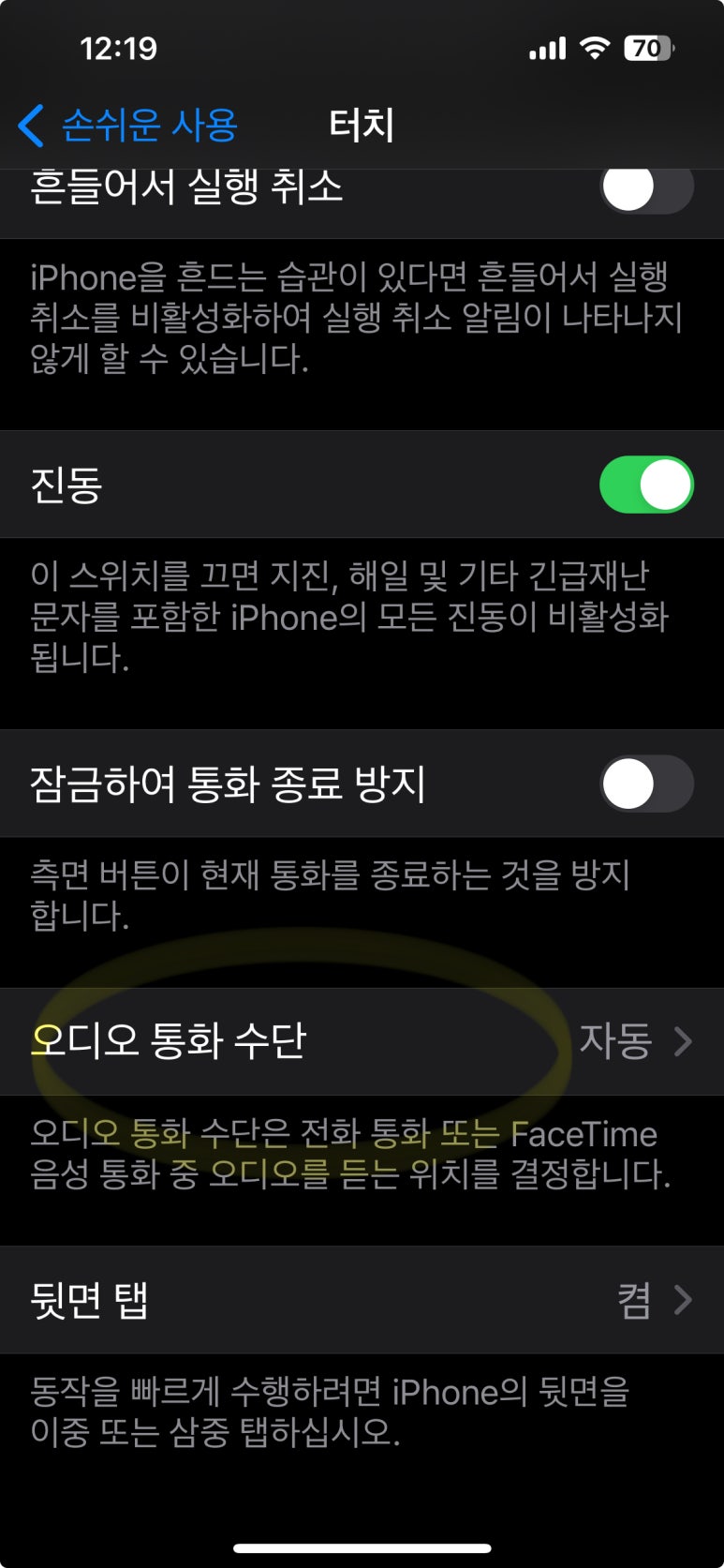Enable the 흔들어서 실행 취소 switch
The image size is (724, 1568).
(x=645, y=189)
